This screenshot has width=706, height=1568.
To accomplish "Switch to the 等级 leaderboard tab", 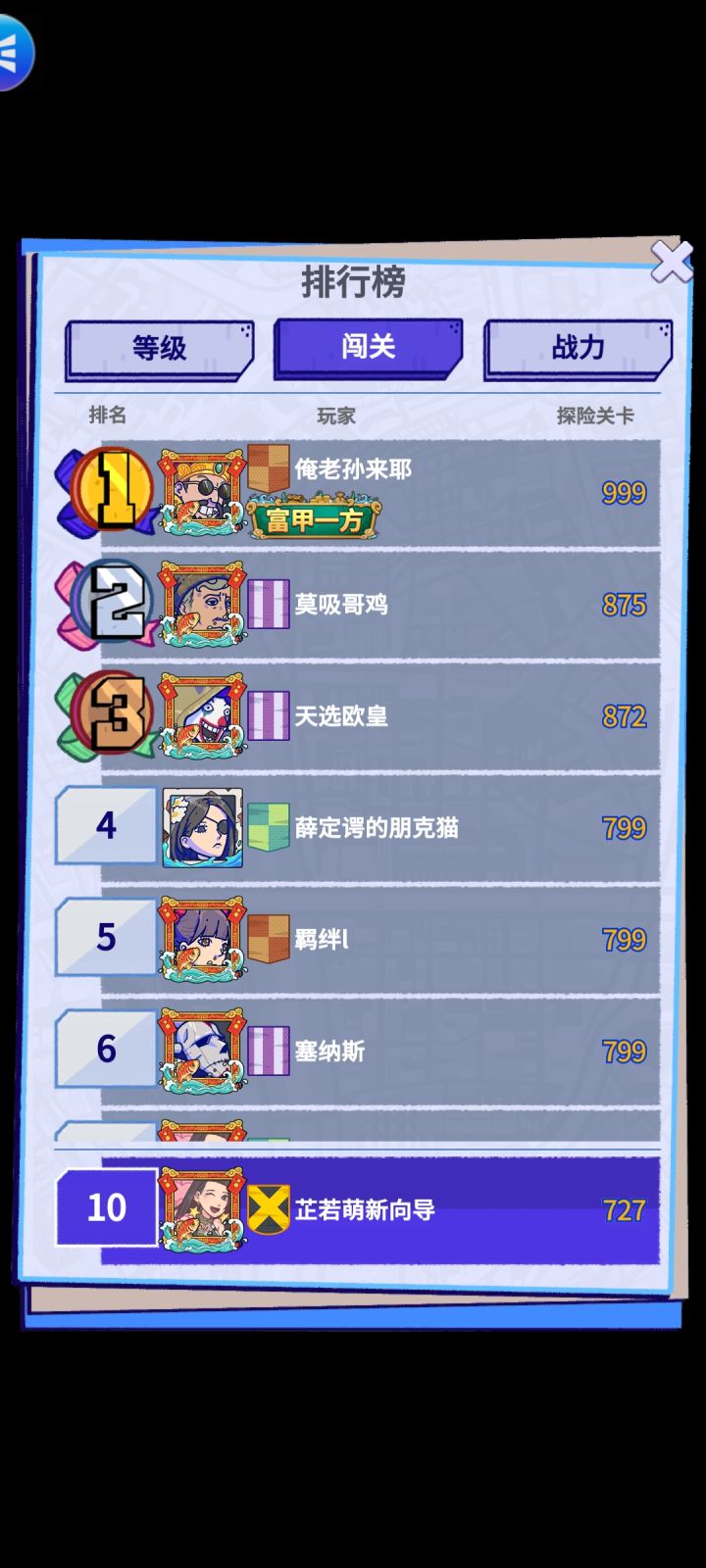I will pos(159,349).
